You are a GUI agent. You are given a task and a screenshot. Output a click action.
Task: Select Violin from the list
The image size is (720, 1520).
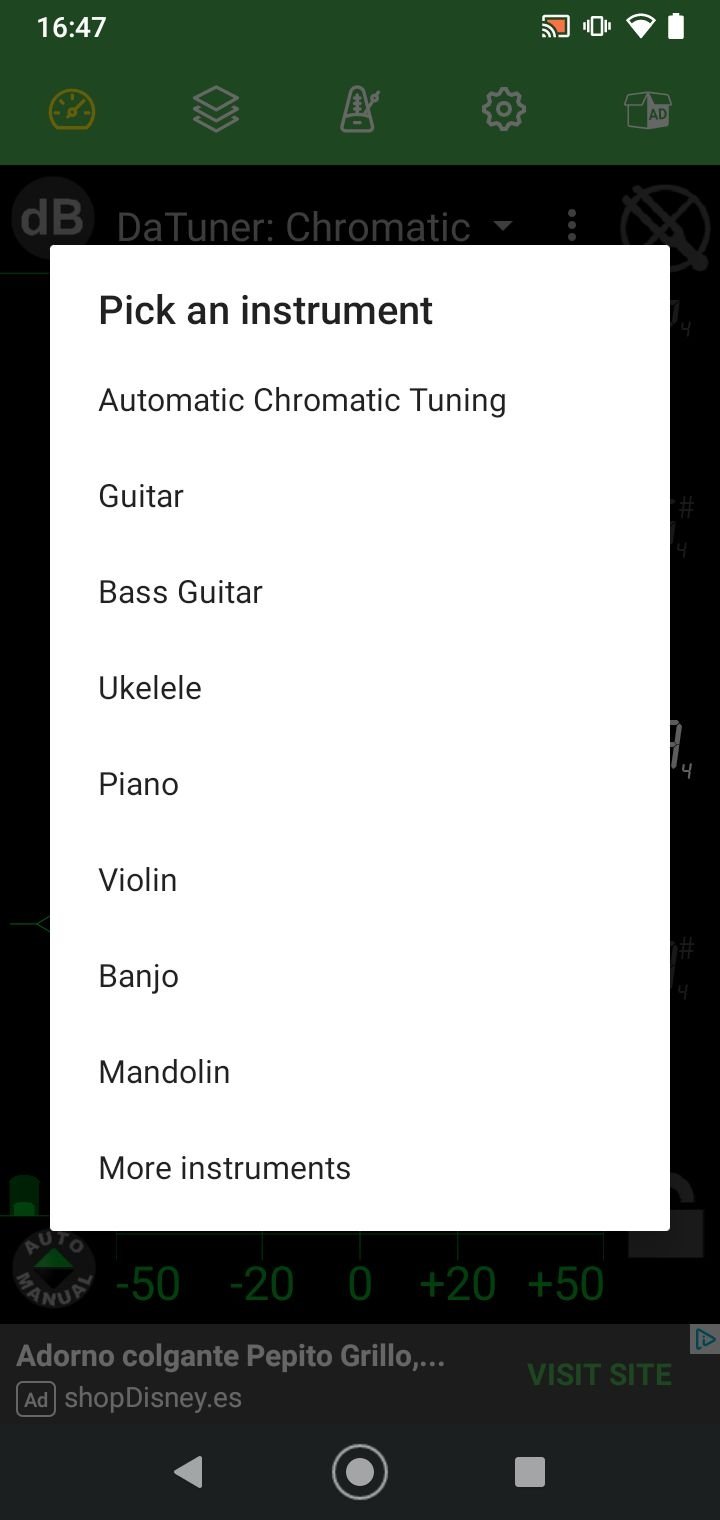360,880
